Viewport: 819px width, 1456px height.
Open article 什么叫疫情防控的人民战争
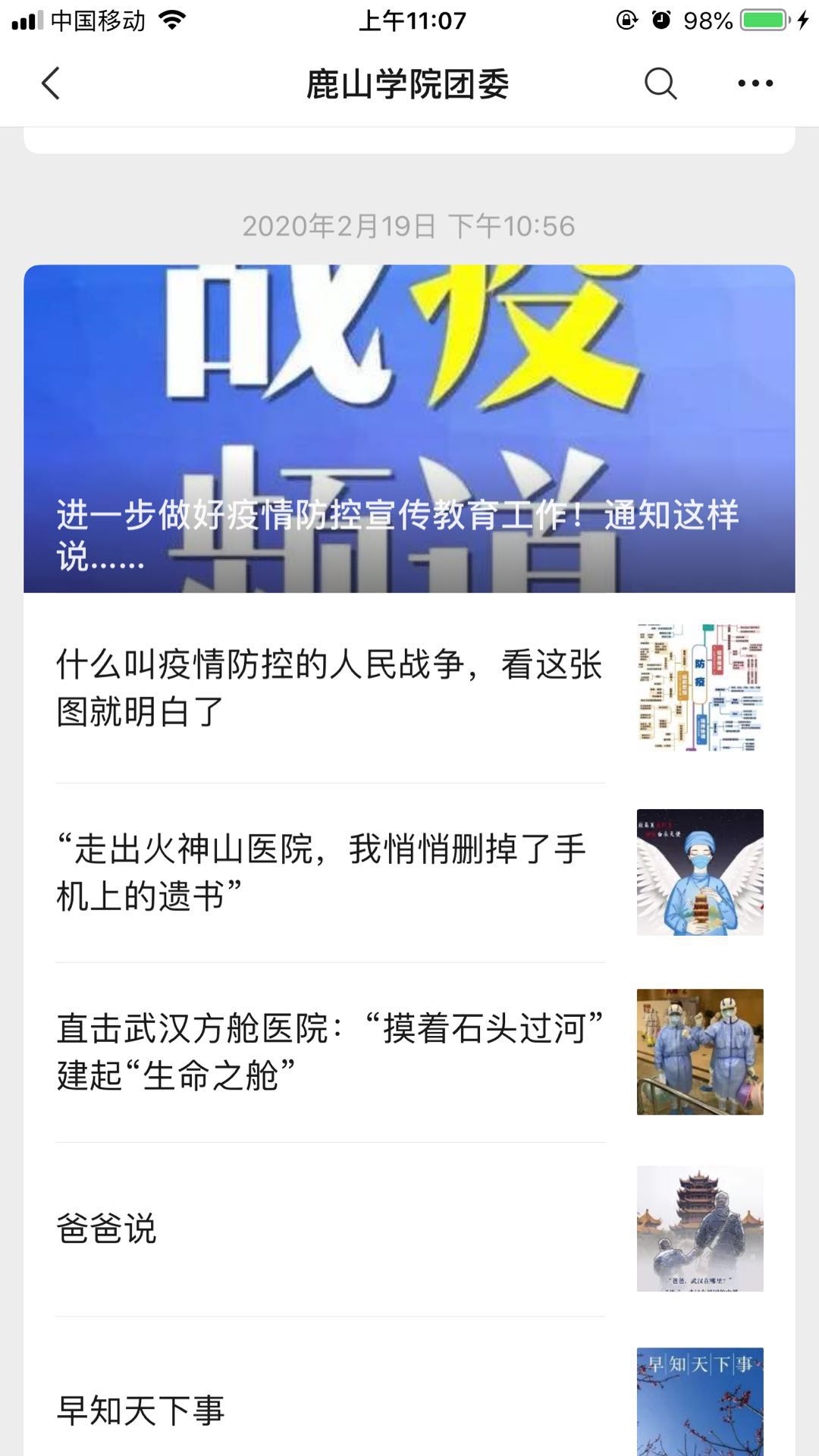point(409,688)
